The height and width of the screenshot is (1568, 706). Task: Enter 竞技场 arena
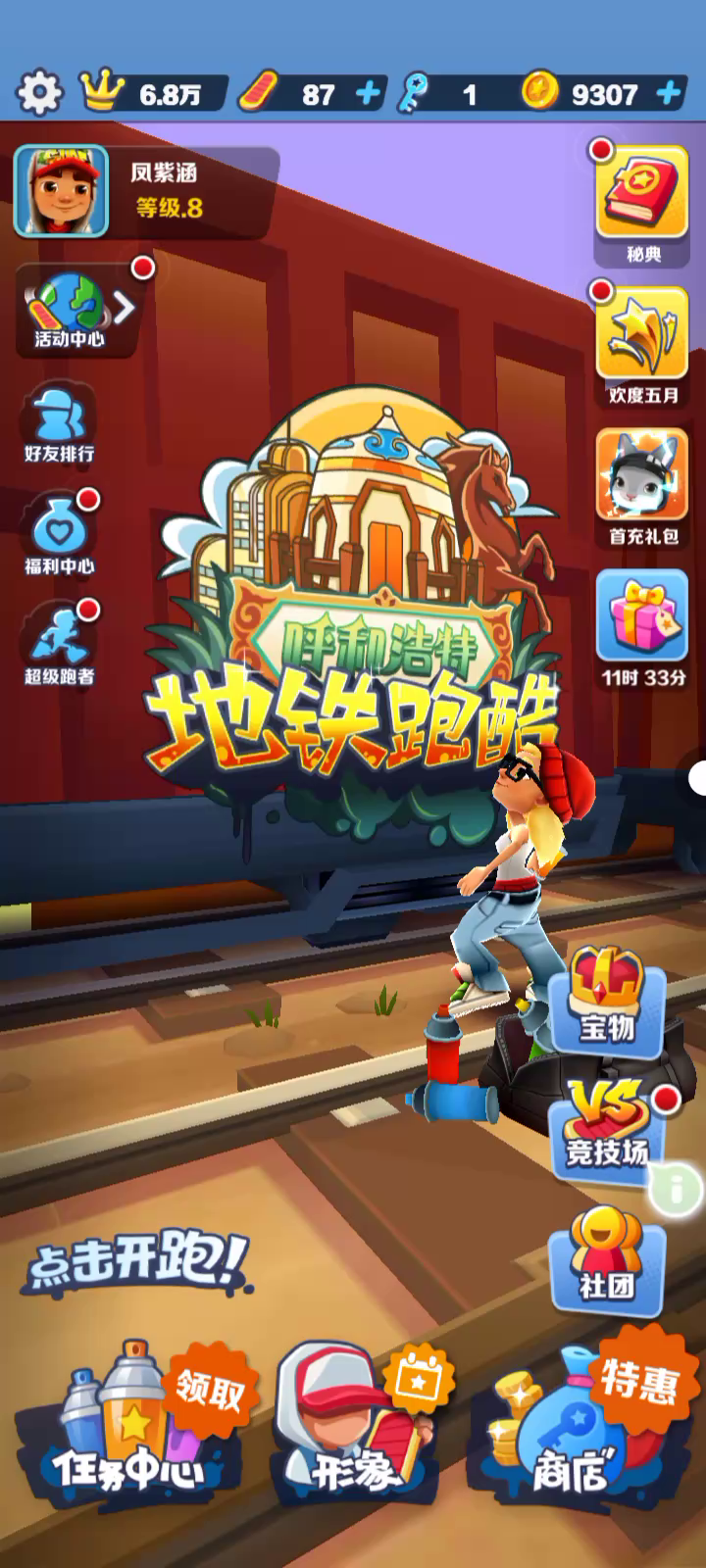608,1127
